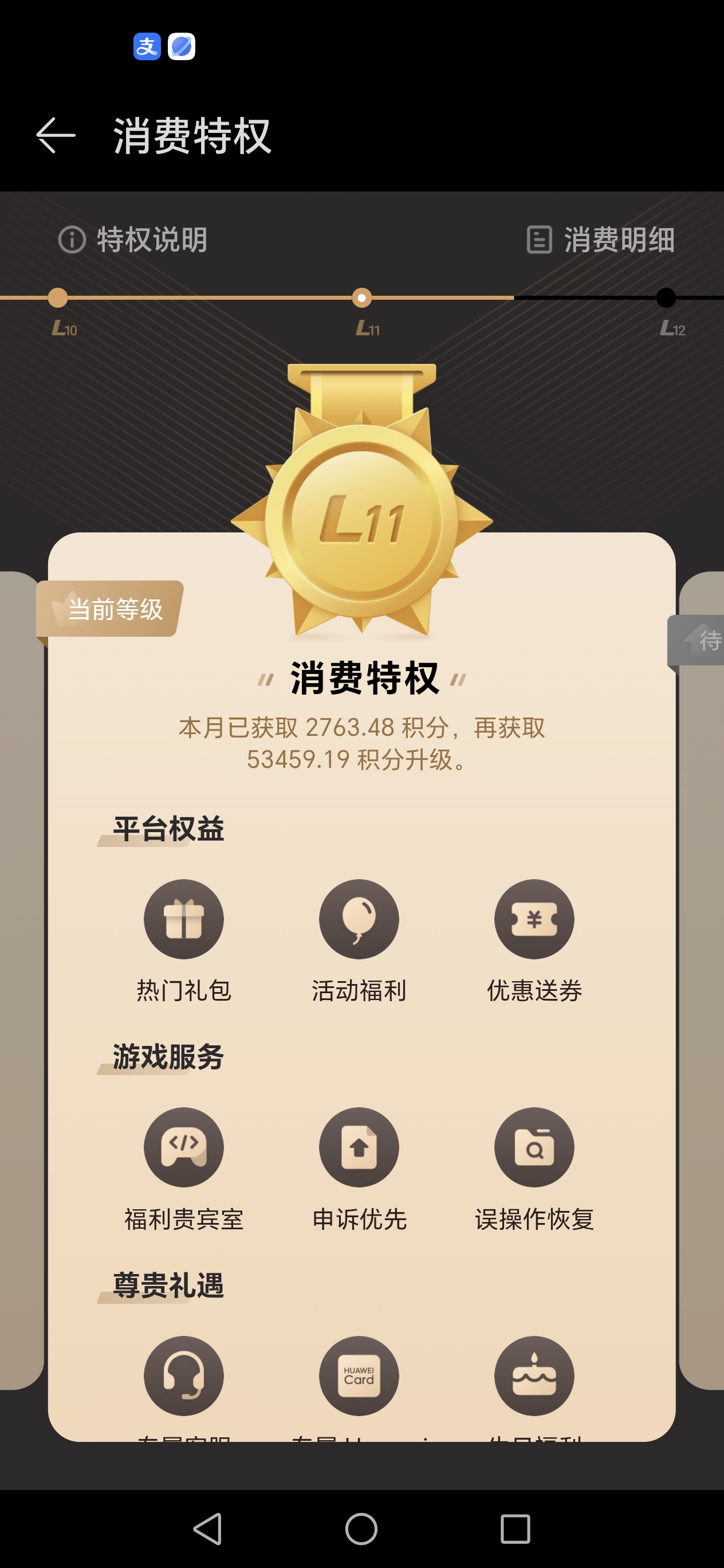Open 活动福利 activity benefits
This screenshot has width=724, height=1568.
click(359, 919)
